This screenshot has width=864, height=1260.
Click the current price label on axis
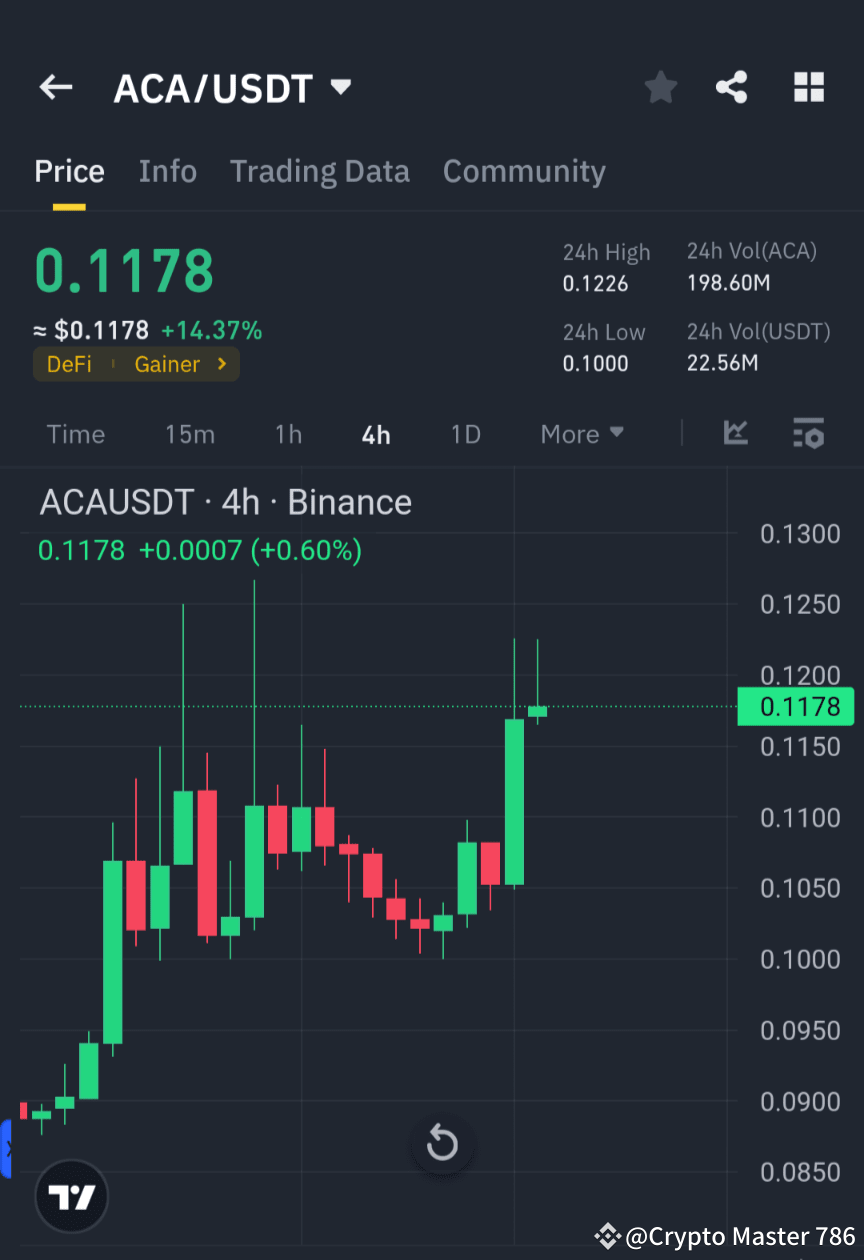point(795,707)
